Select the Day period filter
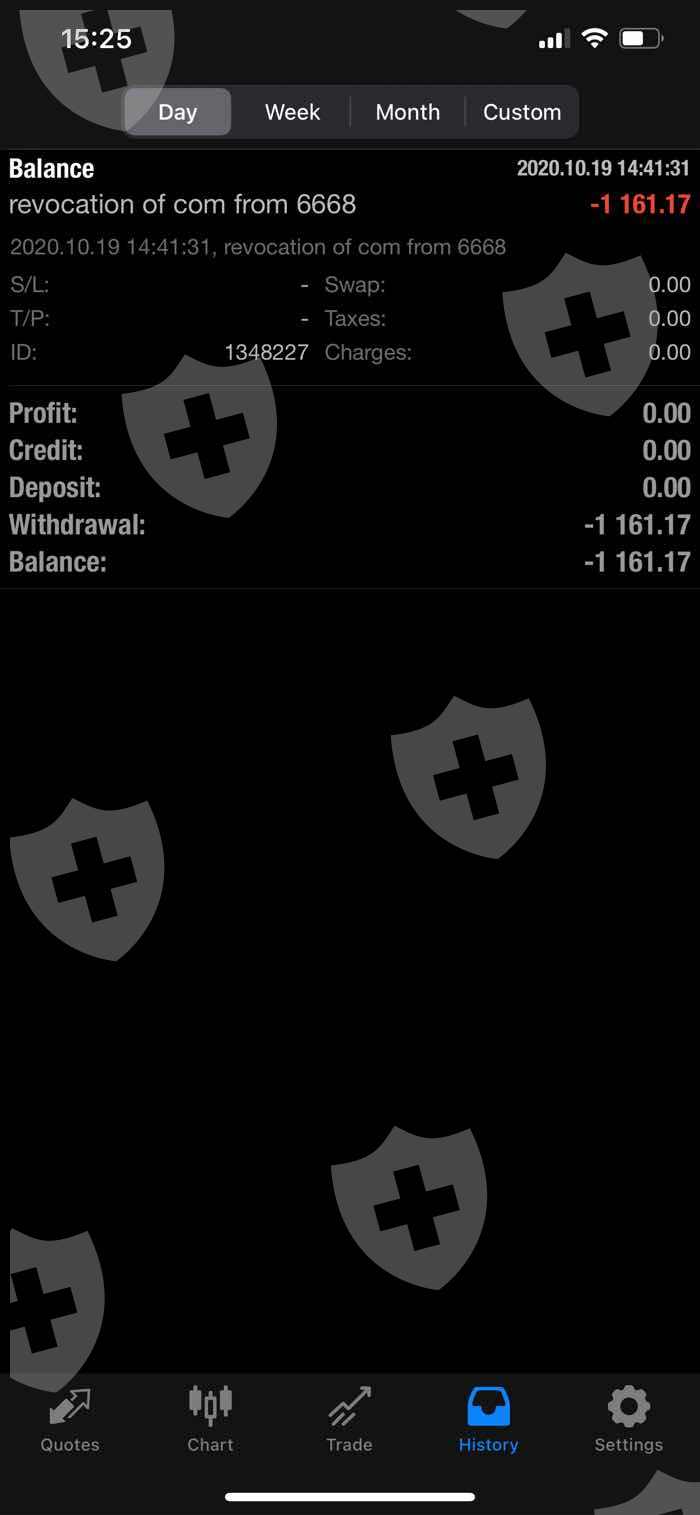This screenshot has height=1515, width=700. point(178,112)
